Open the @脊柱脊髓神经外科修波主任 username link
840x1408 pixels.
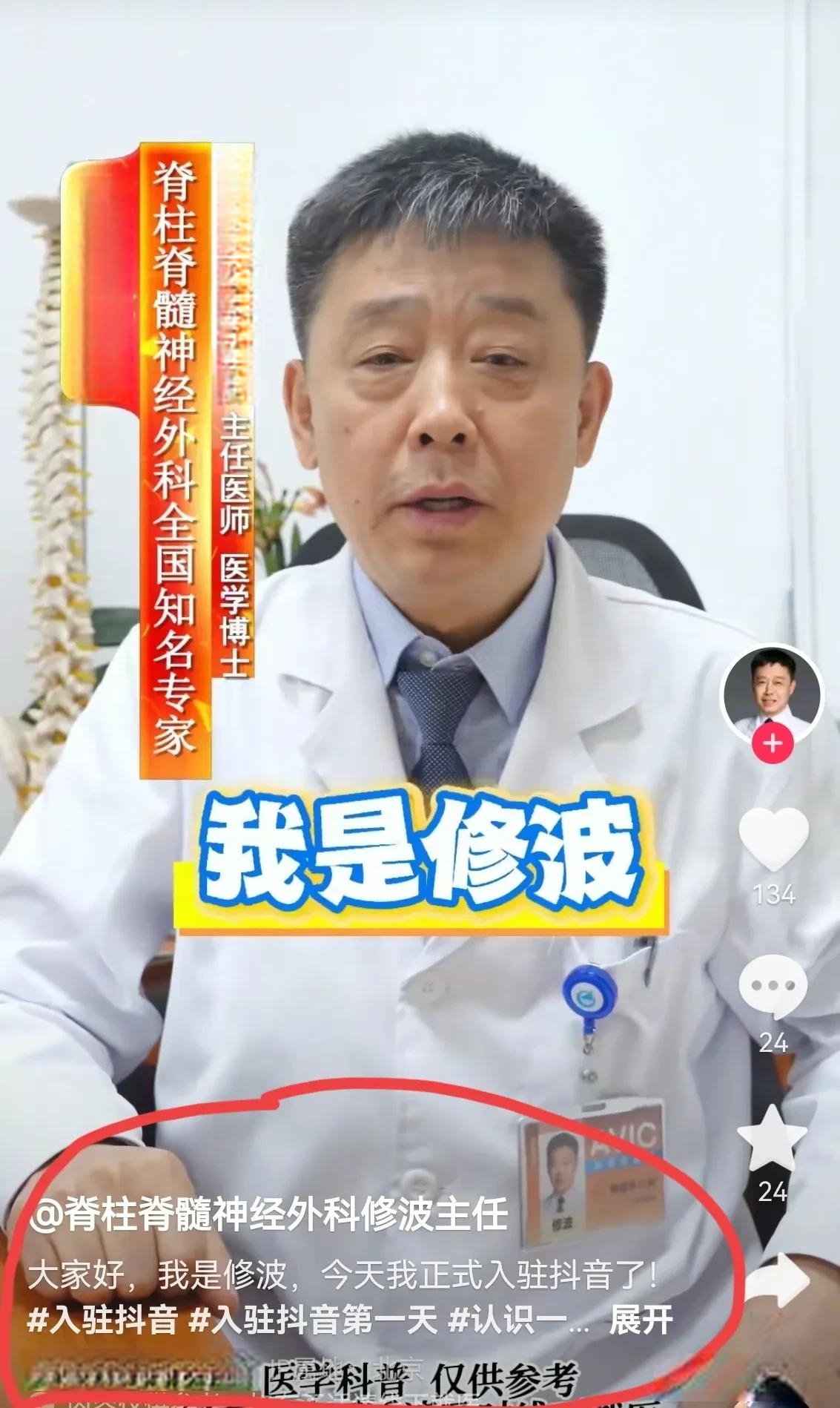pos(268,1215)
